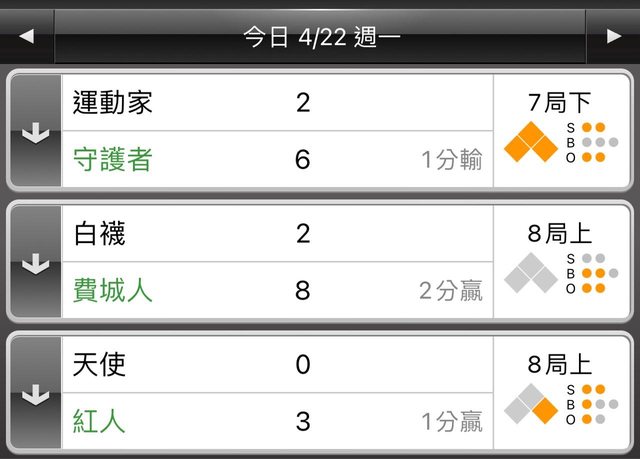Open 運動家 vs 守護者 game details

[277, 131]
